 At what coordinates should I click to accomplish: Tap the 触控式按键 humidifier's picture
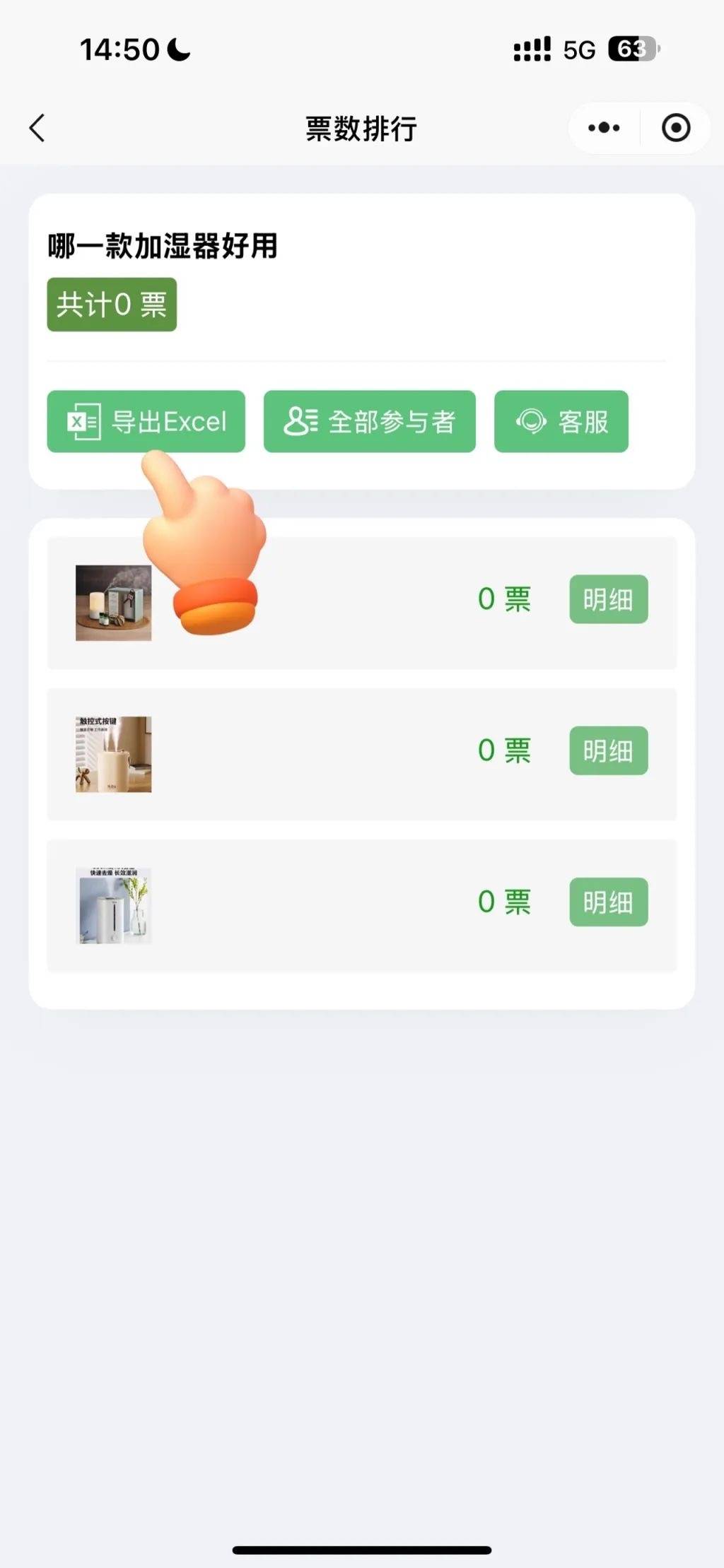click(113, 754)
